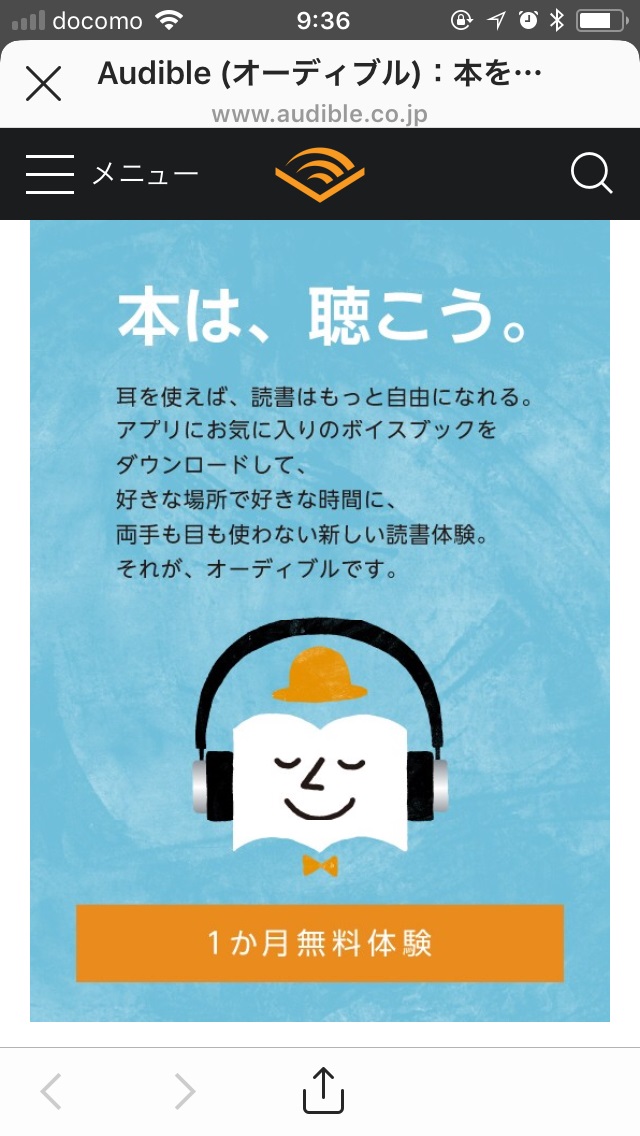
Task: Go back to previous page
Action: 52,1091
